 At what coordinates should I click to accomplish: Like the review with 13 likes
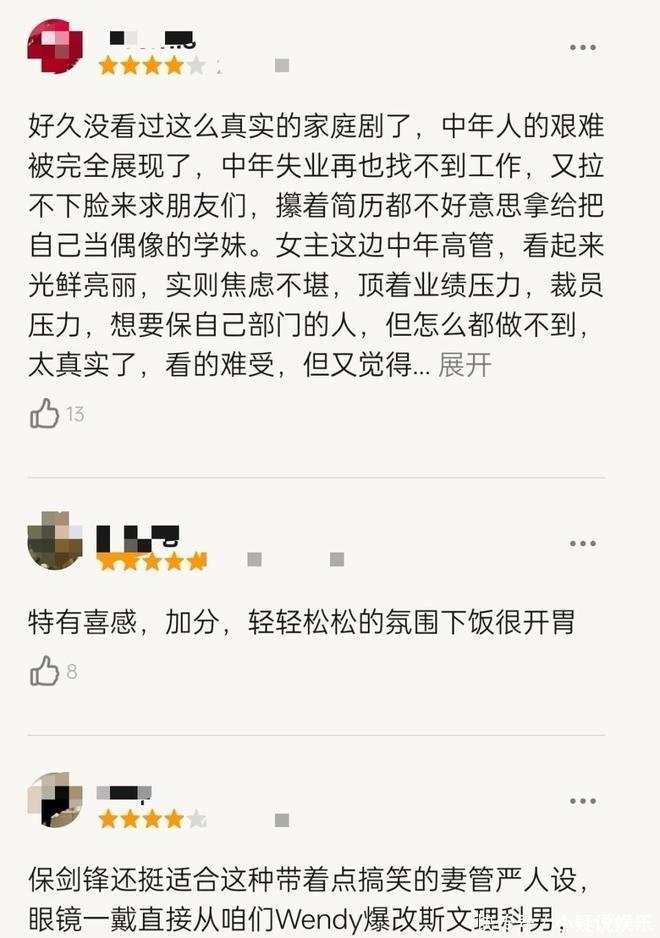[44, 413]
